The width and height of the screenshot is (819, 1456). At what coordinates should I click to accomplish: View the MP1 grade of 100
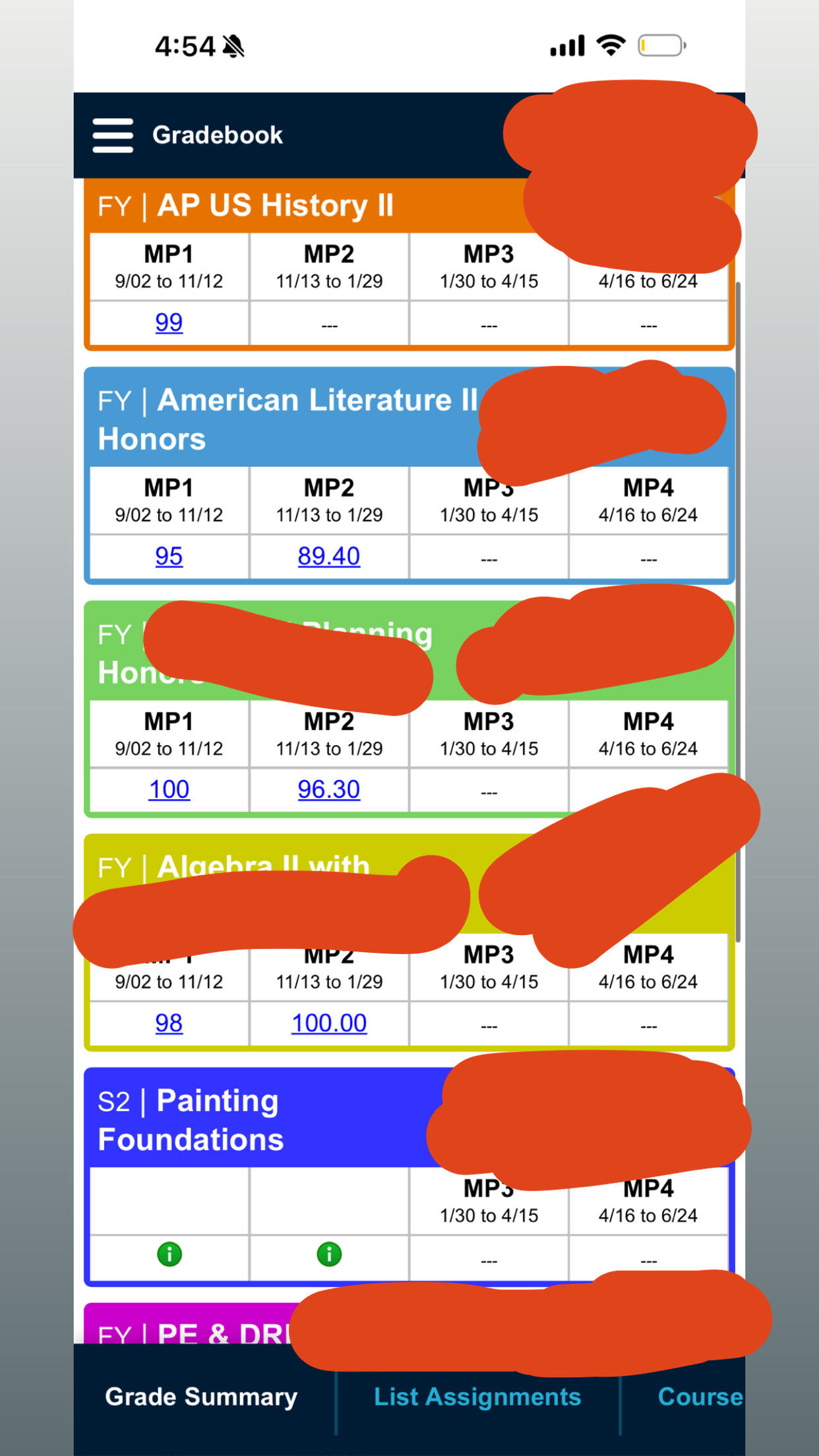pos(169,790)
